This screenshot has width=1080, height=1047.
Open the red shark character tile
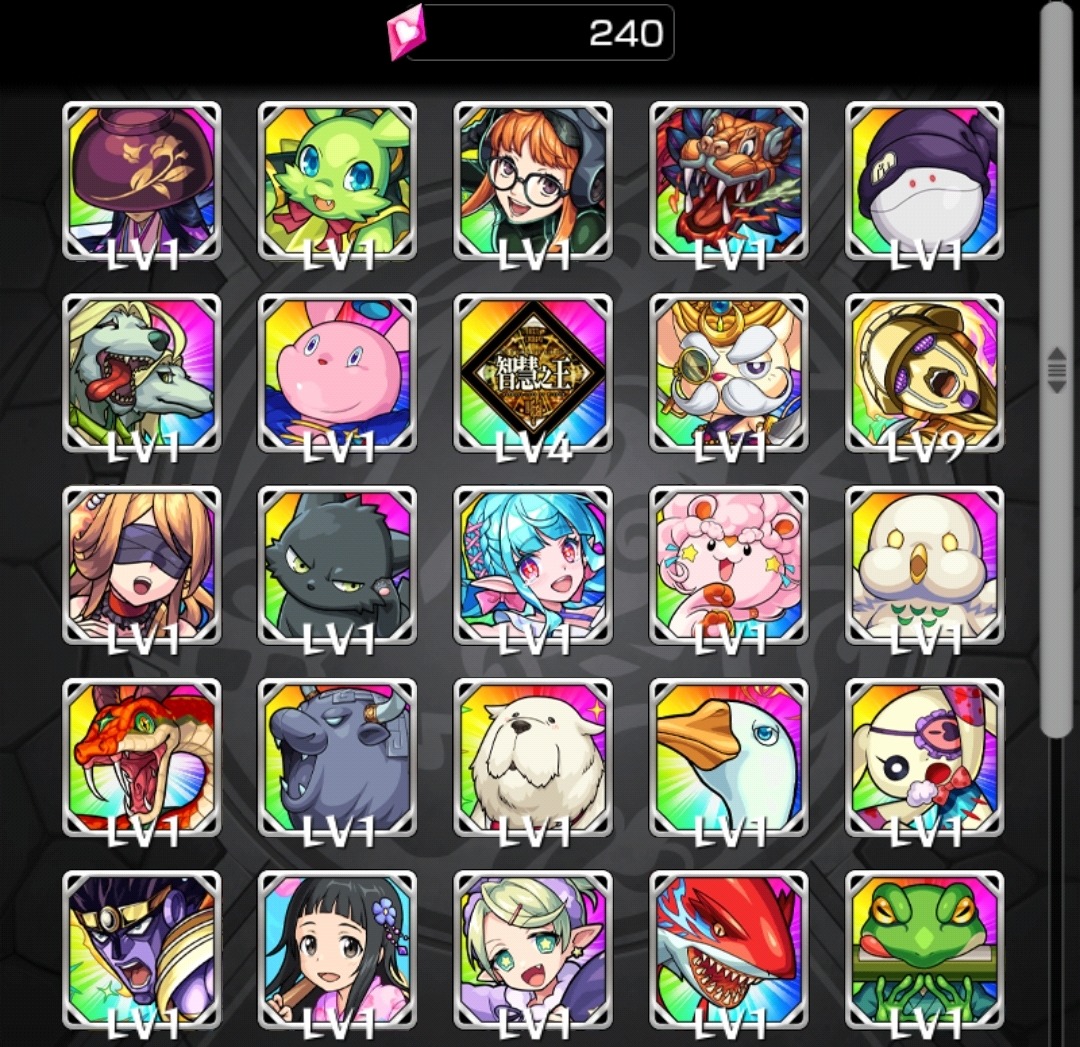[729, 948]
